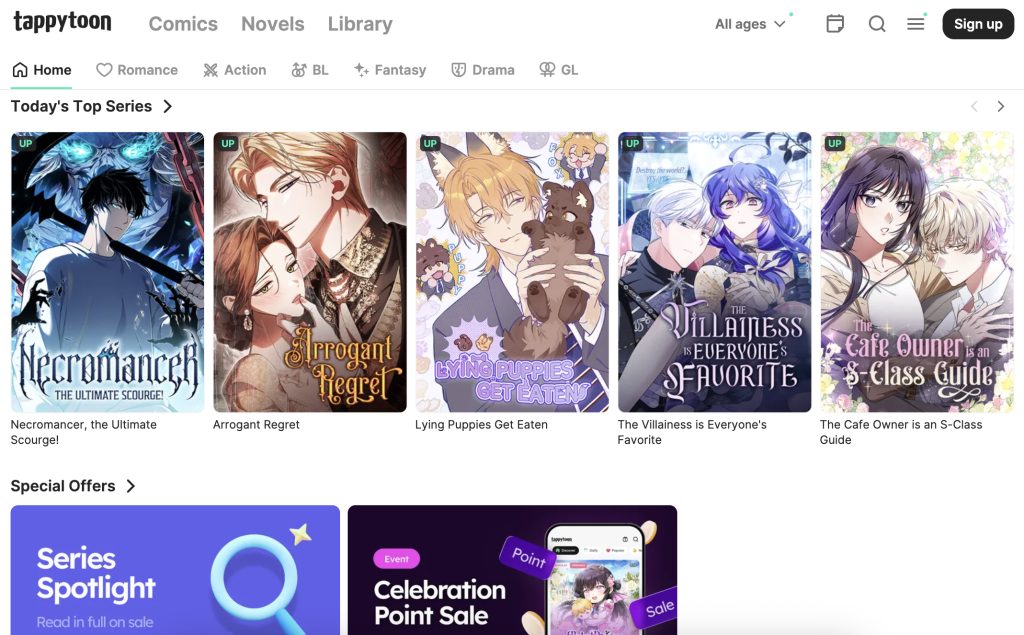The width and height of the screenshot is (1024, 635).
Task: Open the Arrogant Regret comic
Action: (x=310, y=272)
